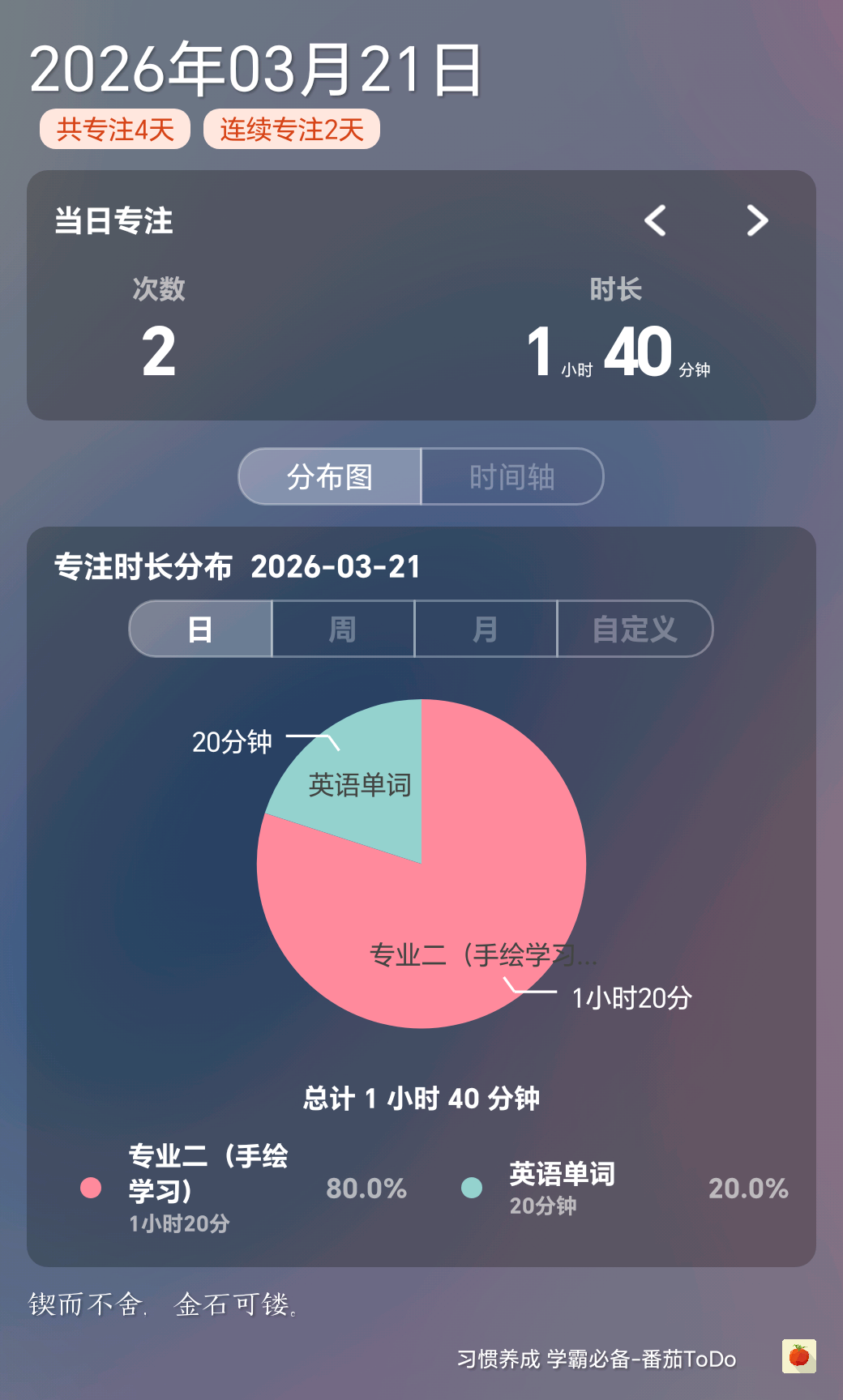Switch to the 时间轴 view
The image size is (843, 1400).
click(512, 477)
